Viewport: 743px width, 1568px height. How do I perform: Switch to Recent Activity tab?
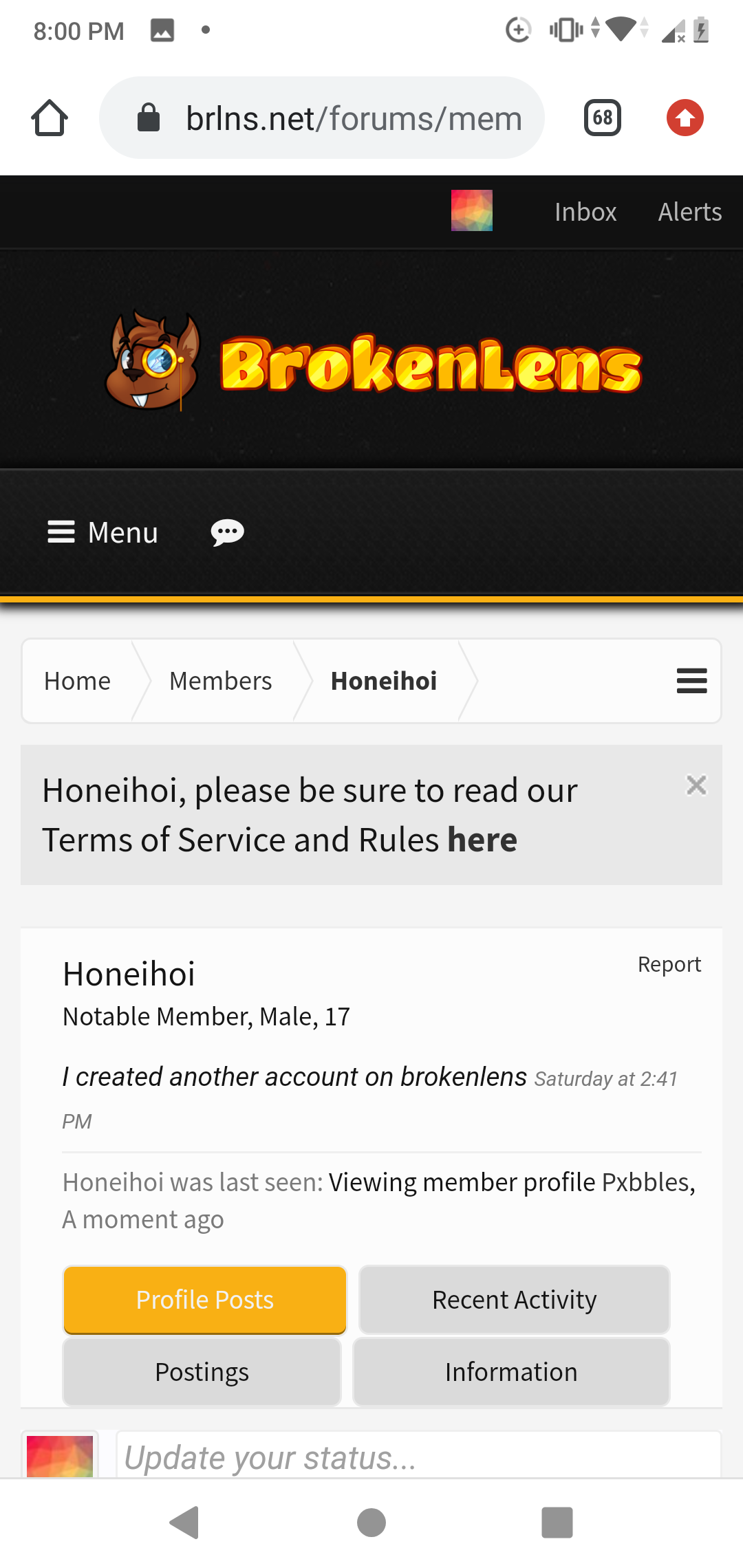coord(515,1300)
